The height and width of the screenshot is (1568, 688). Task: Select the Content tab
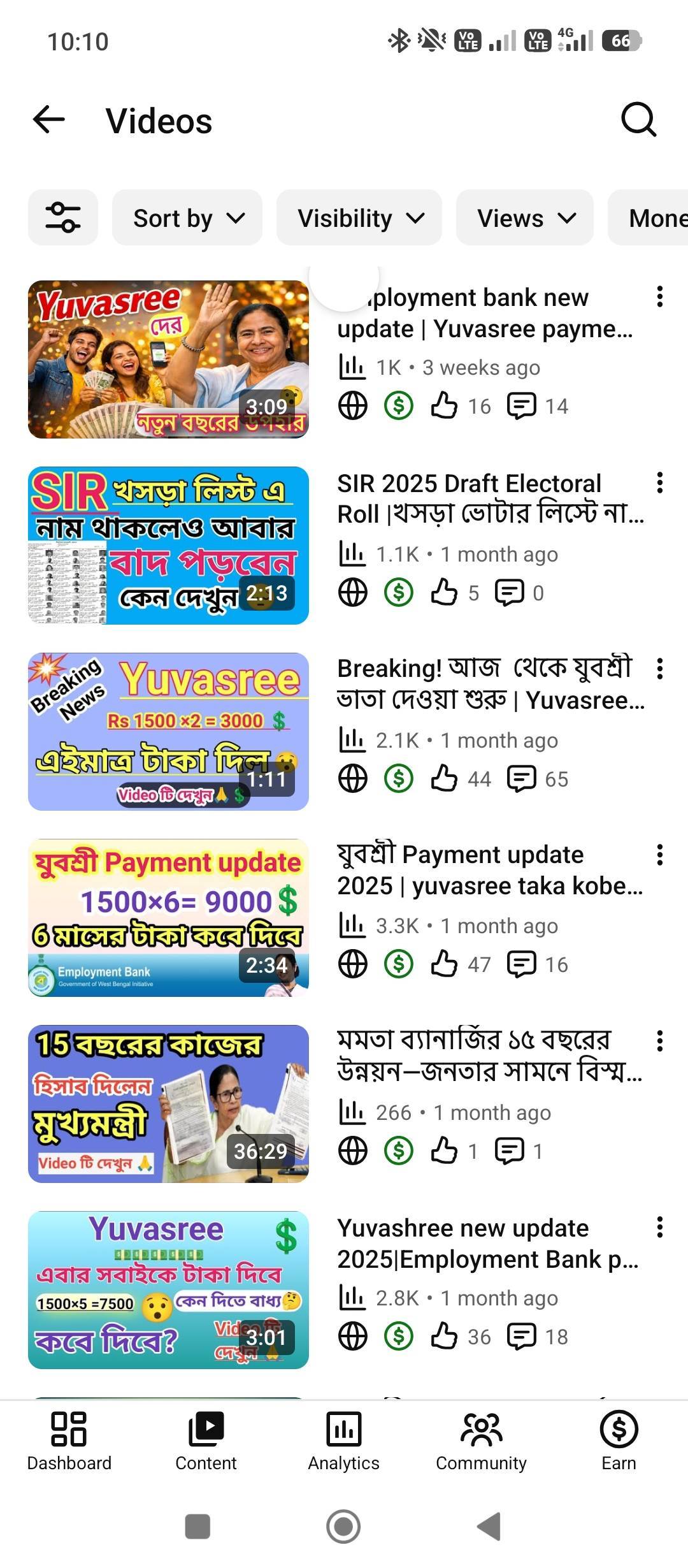(x=206, y=1441)
